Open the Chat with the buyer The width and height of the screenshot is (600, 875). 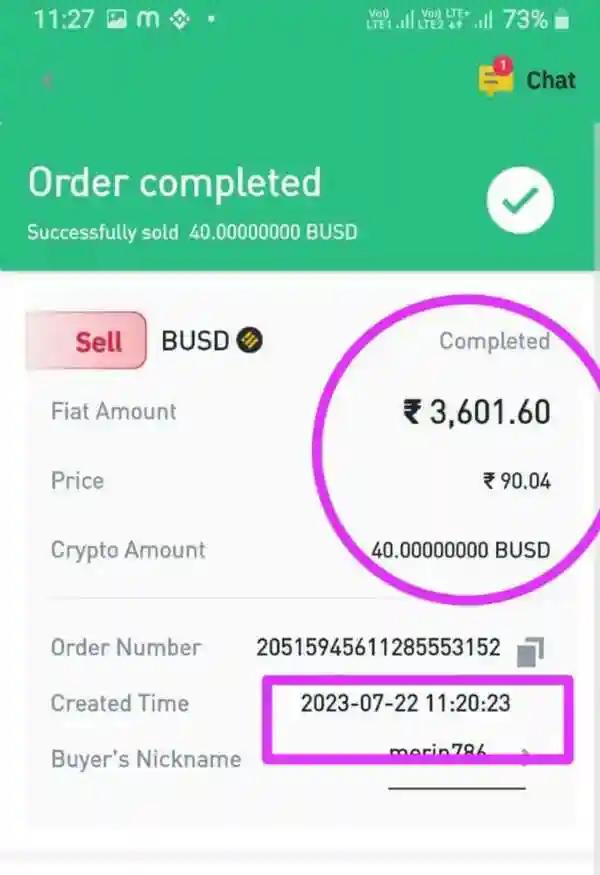point(527,80)
